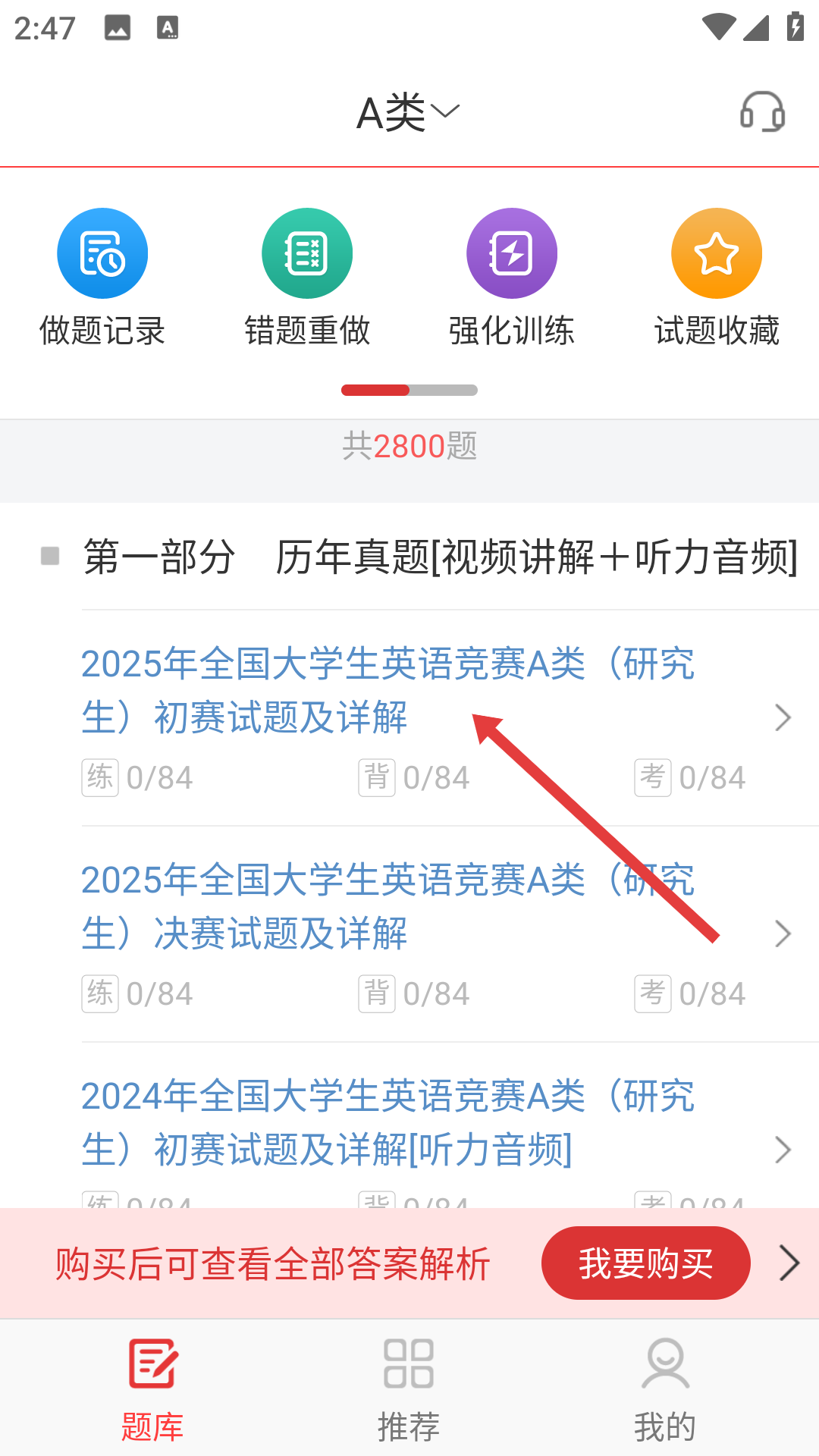Switch to the 我的 tab
Image resolution: width=819 pixels, height=1456 pixels.
(x=665, y=1389)
